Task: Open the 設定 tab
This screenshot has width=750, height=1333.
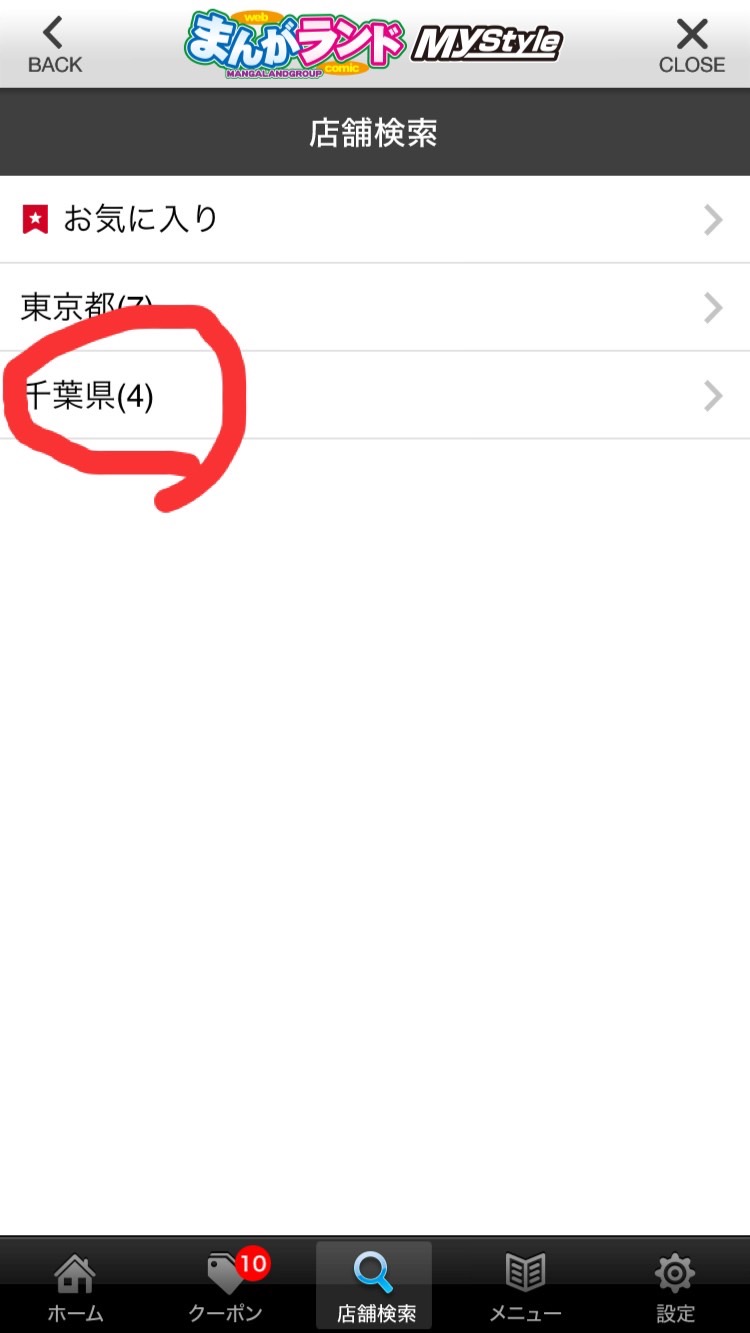Action: (675, 1286)
